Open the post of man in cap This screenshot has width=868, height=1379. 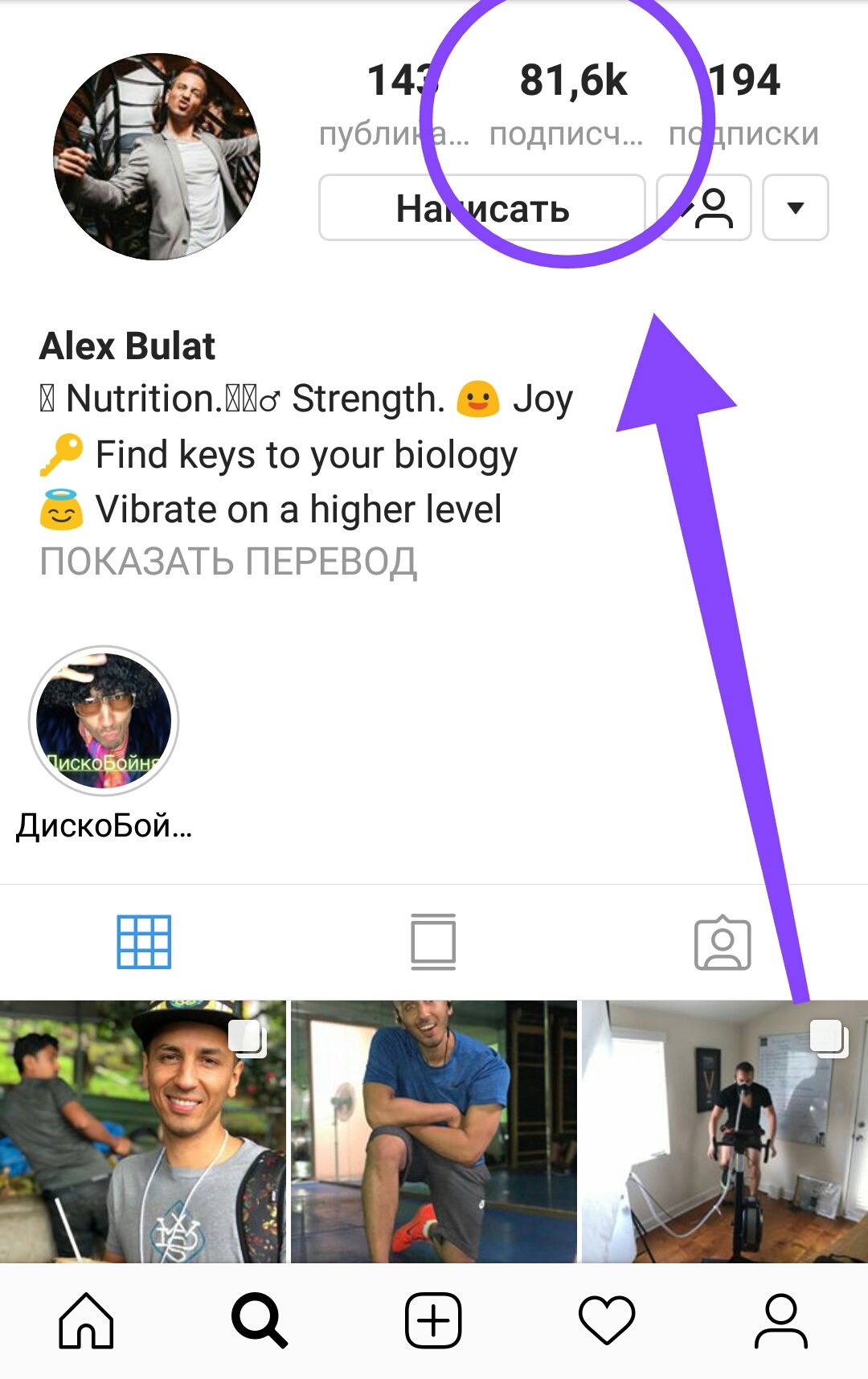click(143, 1131)
